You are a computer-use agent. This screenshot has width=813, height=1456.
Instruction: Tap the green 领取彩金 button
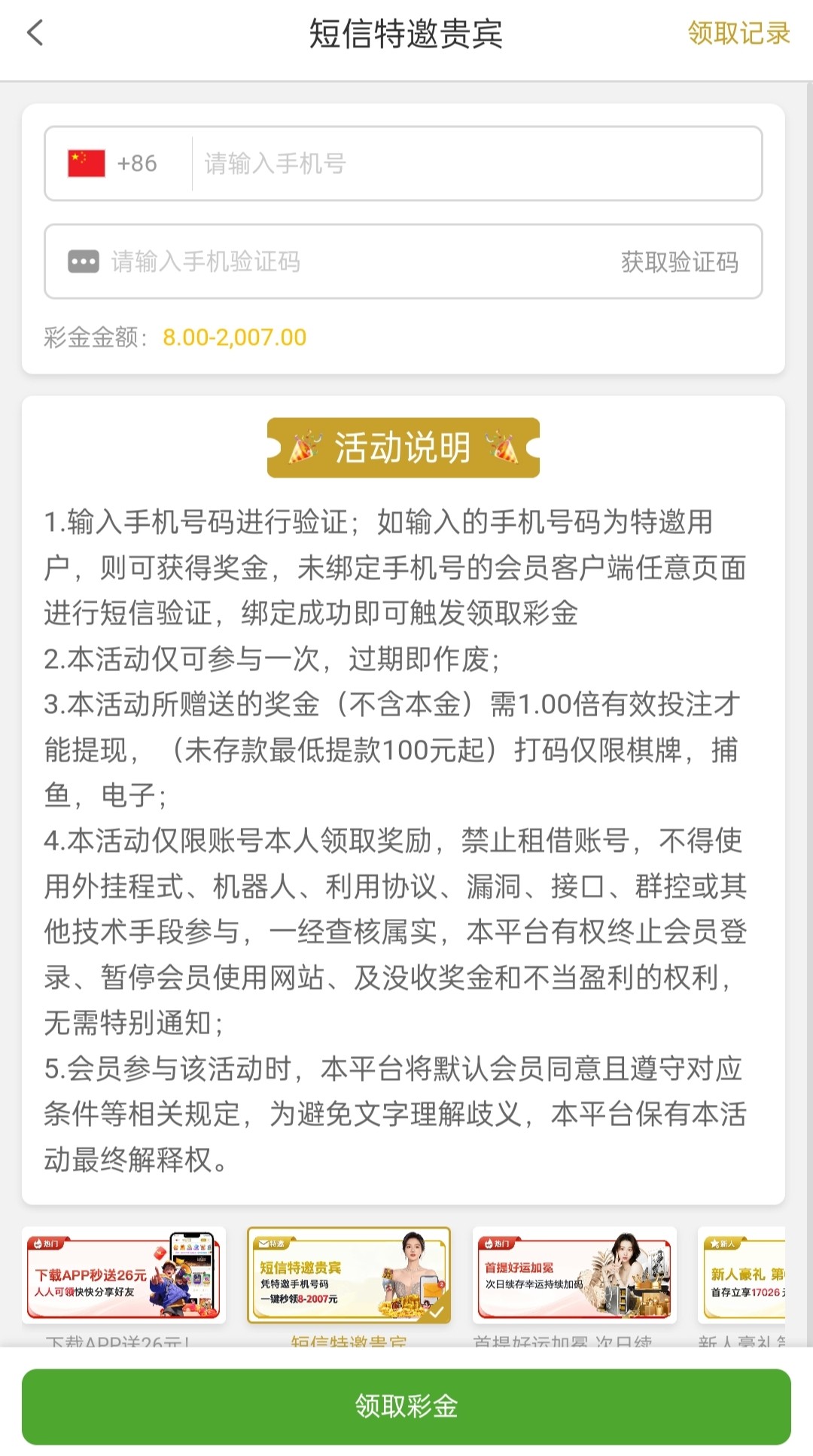point(406,1406)
